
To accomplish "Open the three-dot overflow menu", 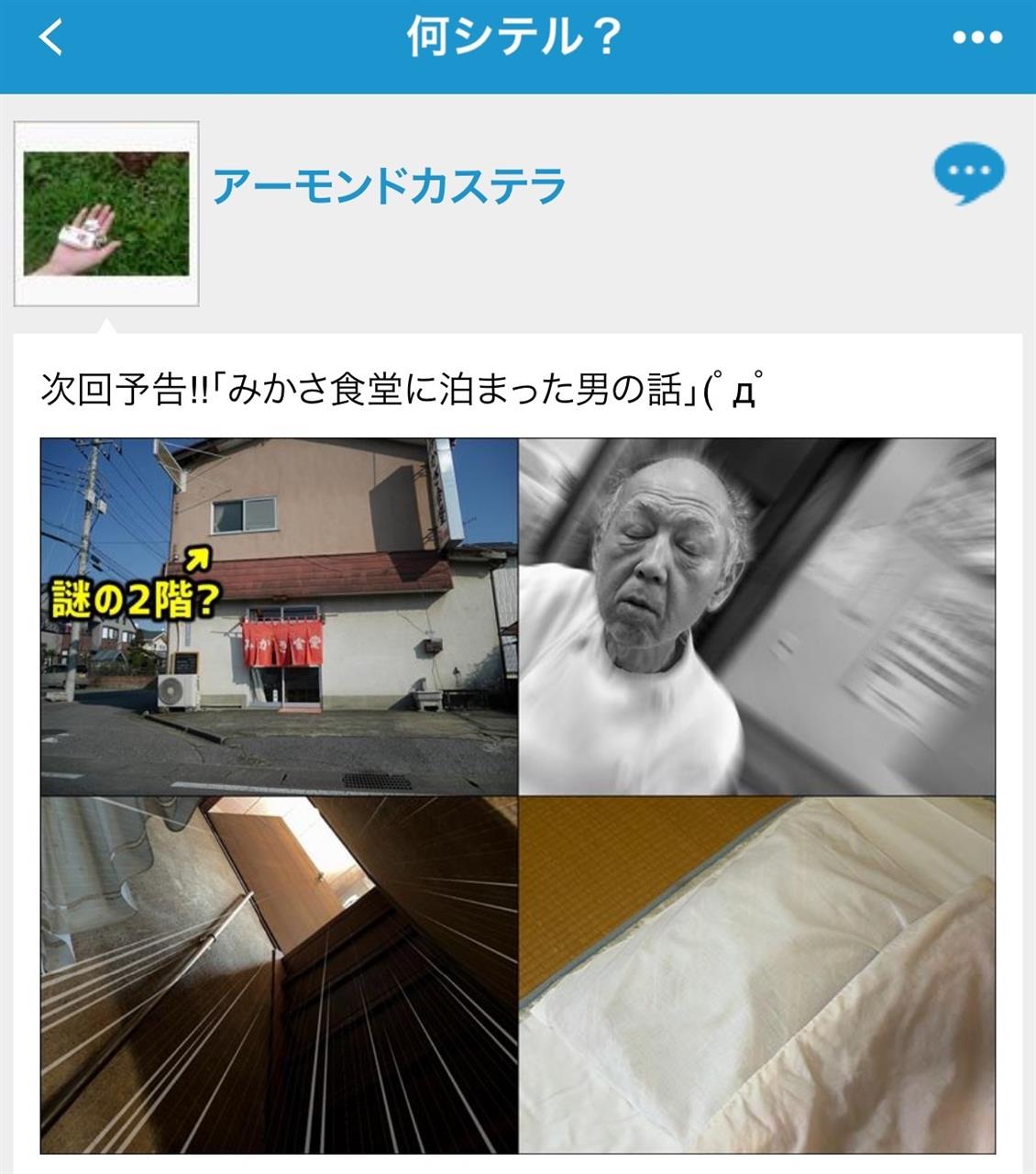I will click(975, 39).
